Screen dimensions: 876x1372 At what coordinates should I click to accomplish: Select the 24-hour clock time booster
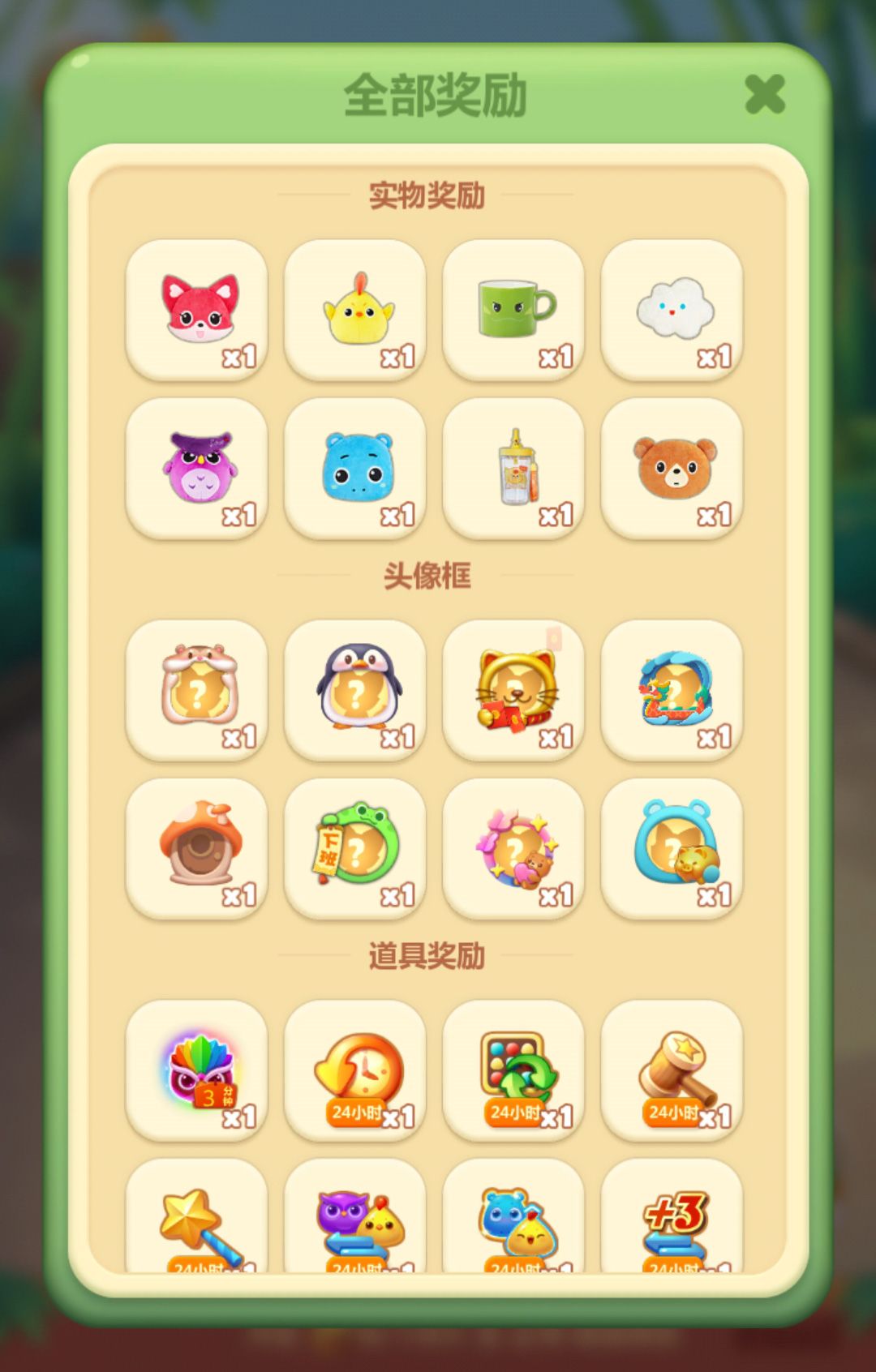click(354, 1070)
